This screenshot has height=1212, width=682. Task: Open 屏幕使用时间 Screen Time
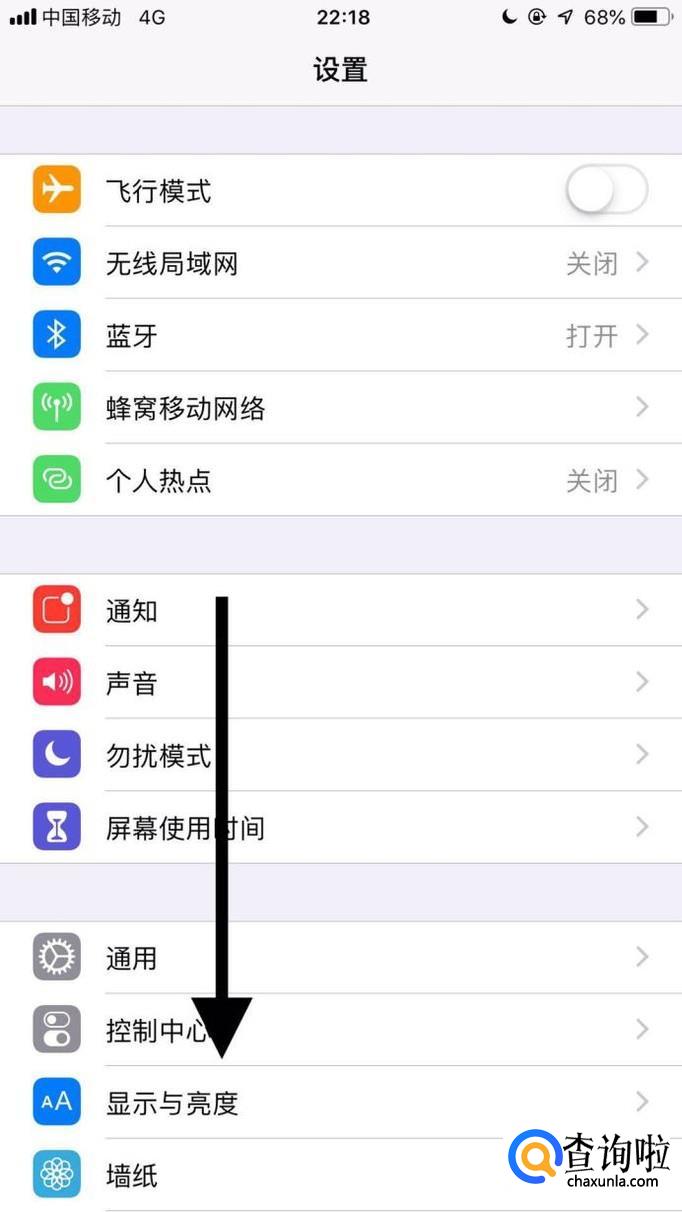pyautogui.click(x=341, y=827)
